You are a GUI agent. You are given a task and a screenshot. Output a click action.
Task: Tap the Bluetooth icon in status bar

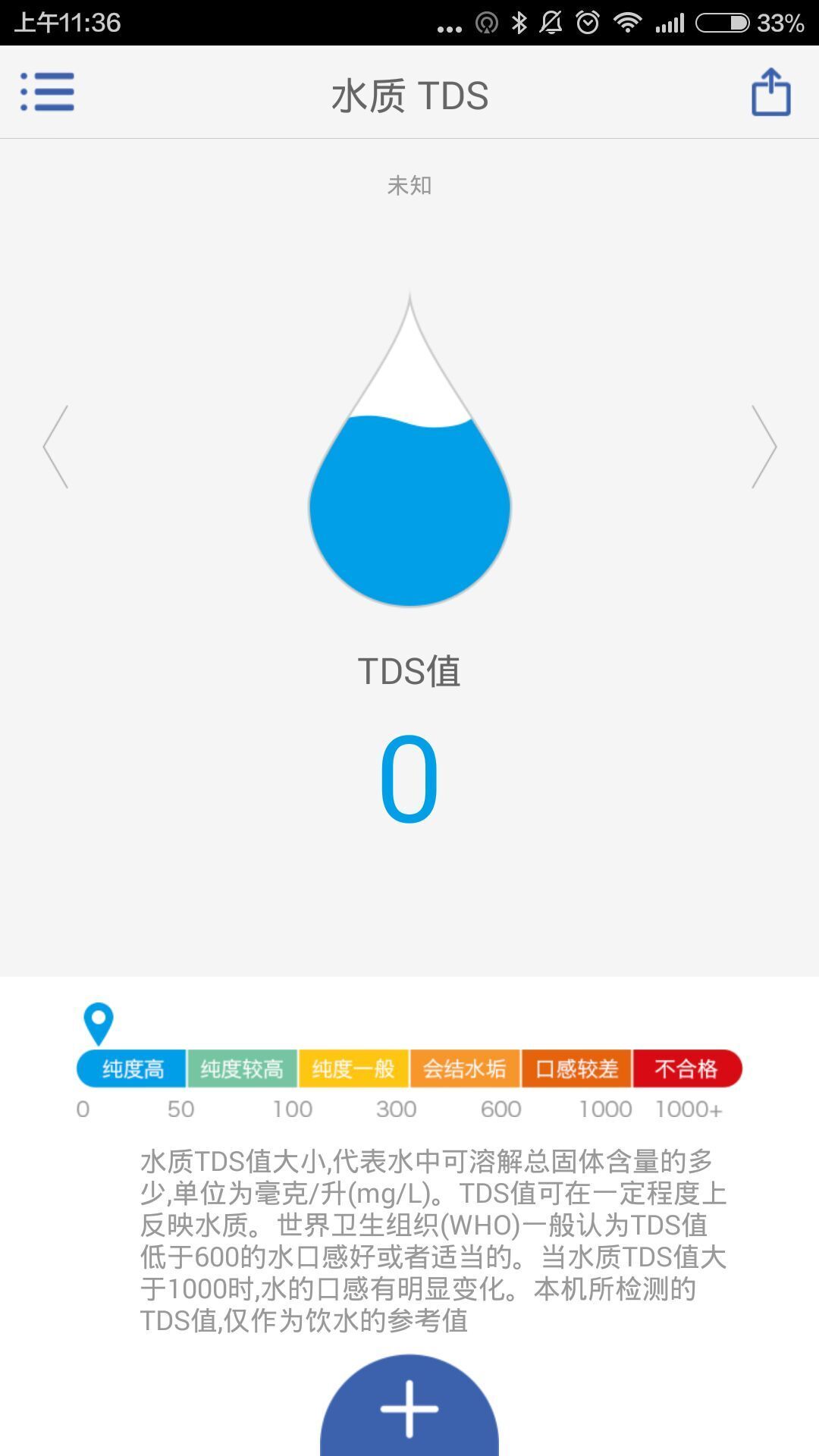(519, 22)
